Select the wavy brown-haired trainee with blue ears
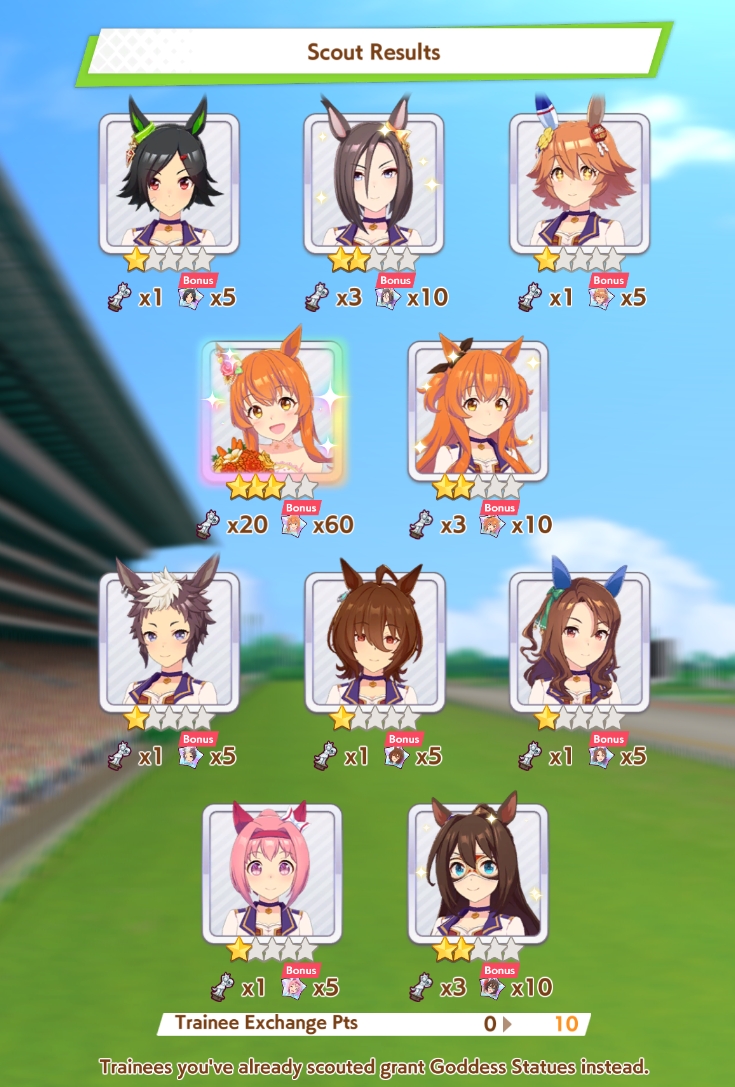Image resolution: width=735 pixels, height=1087 pixels. [x=579, y=641]
